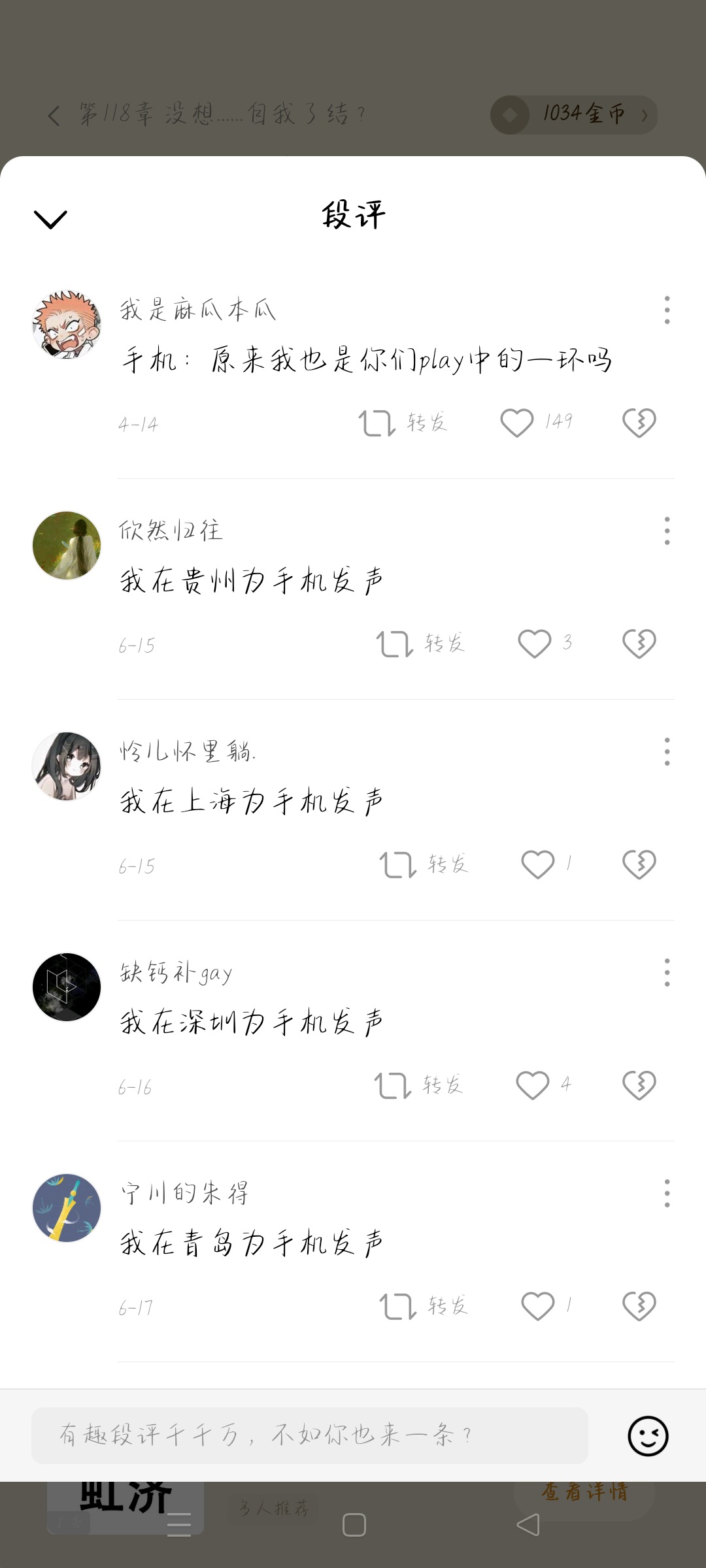This screenshot has height=1568, width=706.
Task: Repost 欣然归往's comment with 转发
Action: pos(420,644)
